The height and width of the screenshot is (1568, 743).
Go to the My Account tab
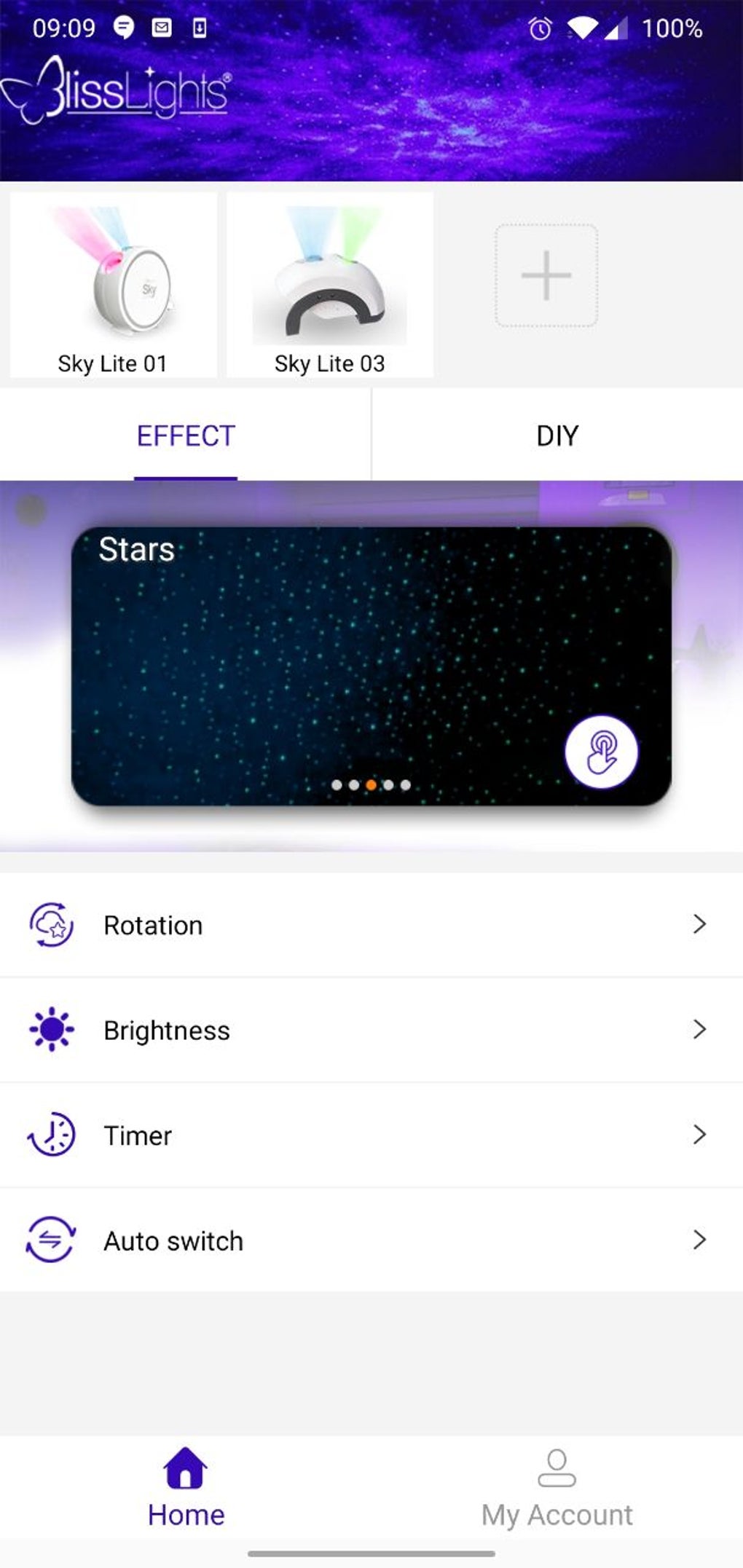557,1487
